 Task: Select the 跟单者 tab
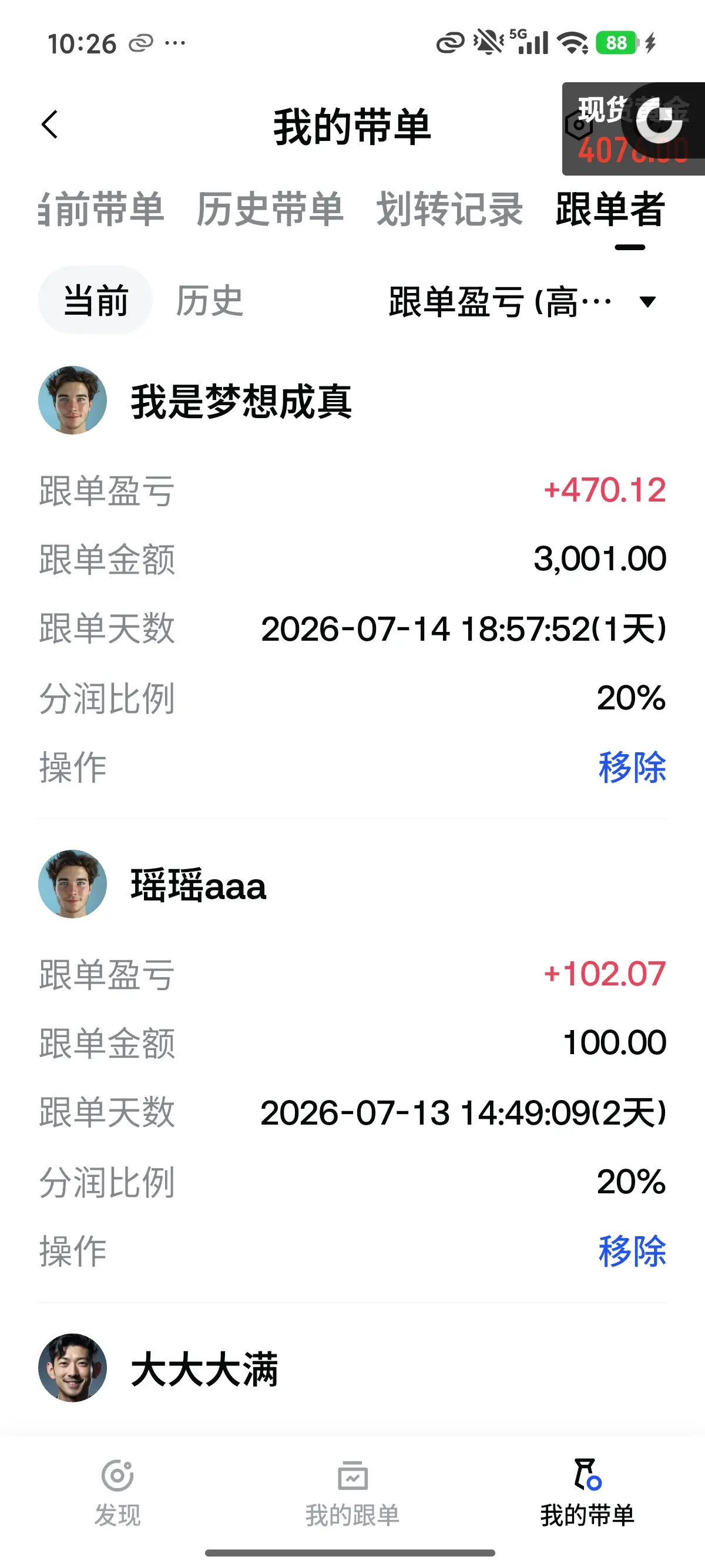[610, 209]
